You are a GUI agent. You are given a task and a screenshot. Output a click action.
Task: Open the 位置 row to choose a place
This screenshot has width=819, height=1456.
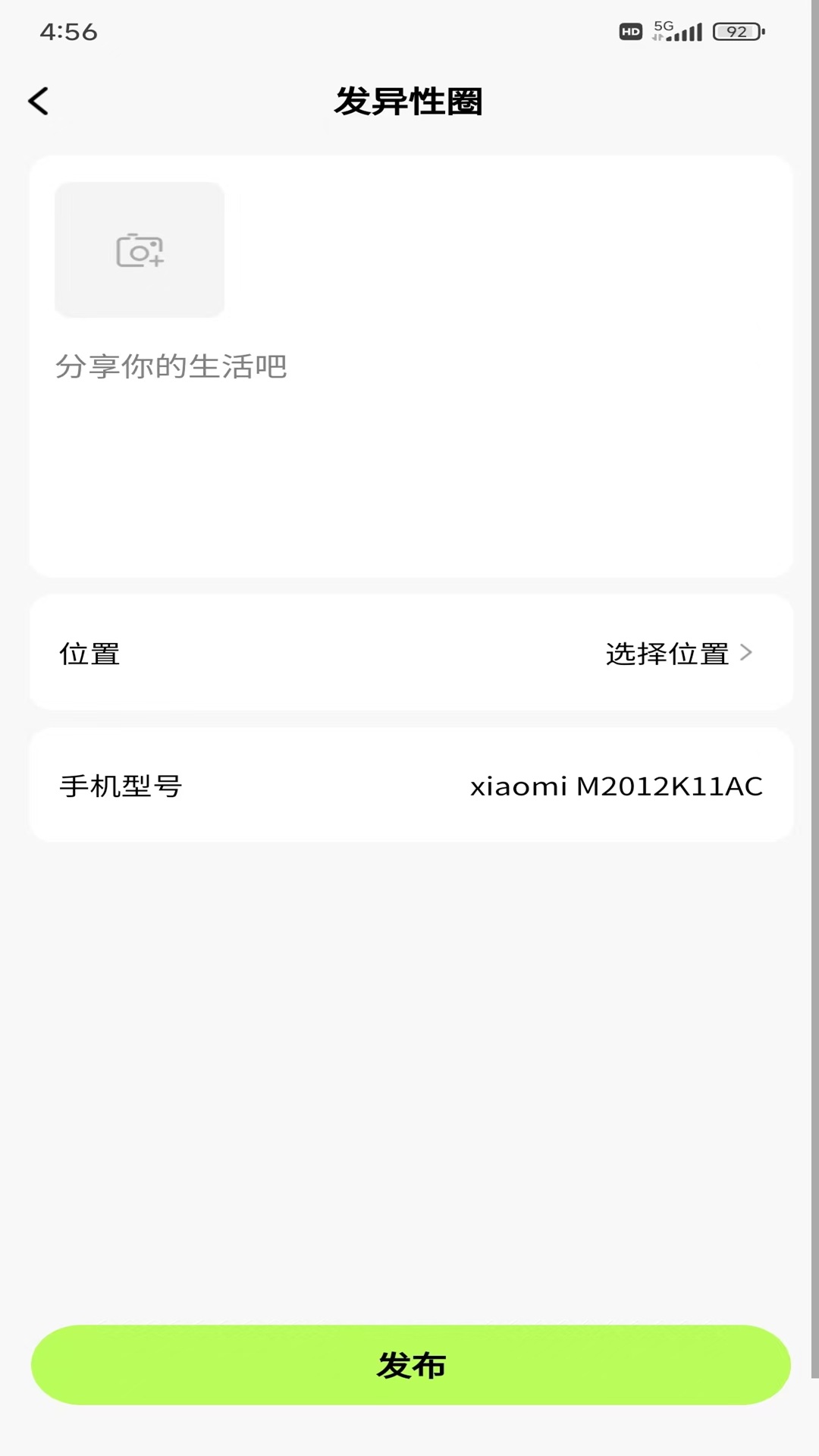(409, 653)
